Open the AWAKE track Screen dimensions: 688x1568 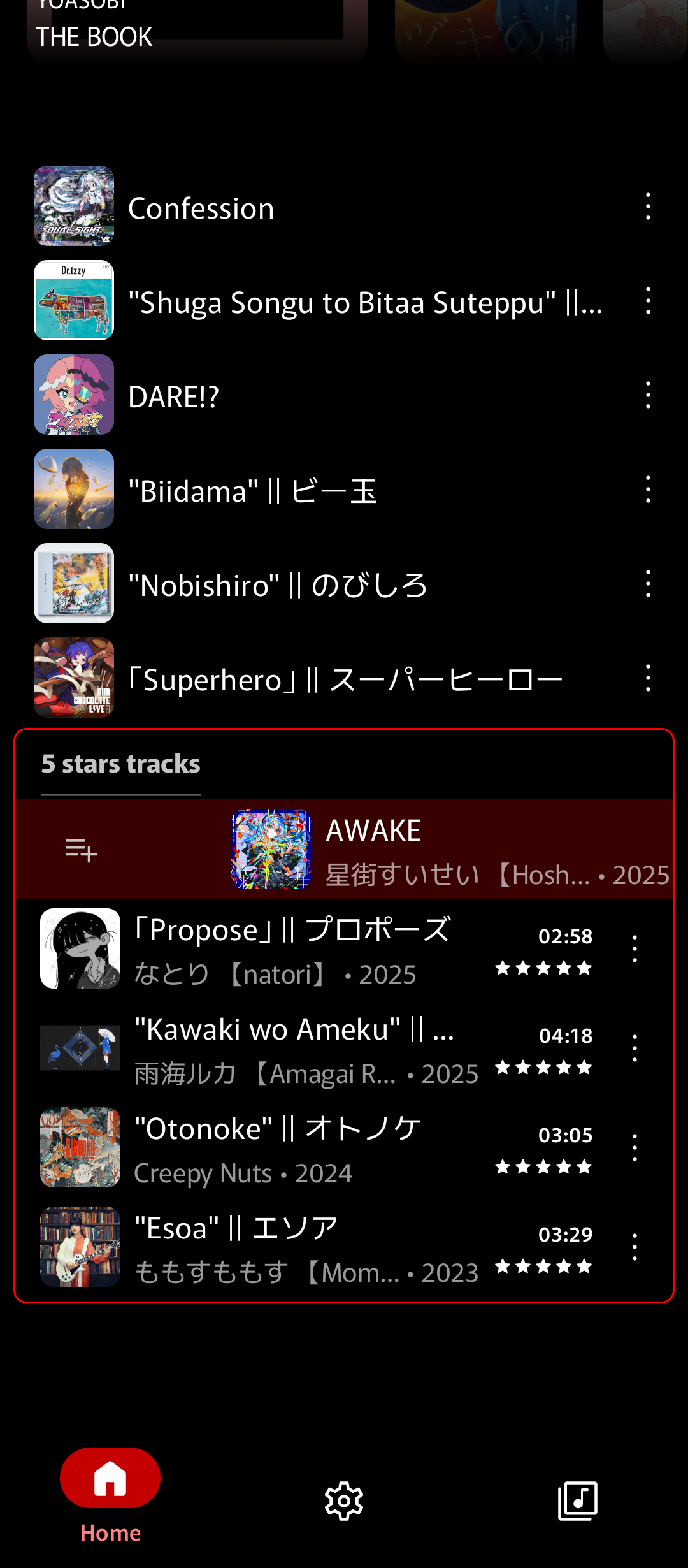coord(446,849)
